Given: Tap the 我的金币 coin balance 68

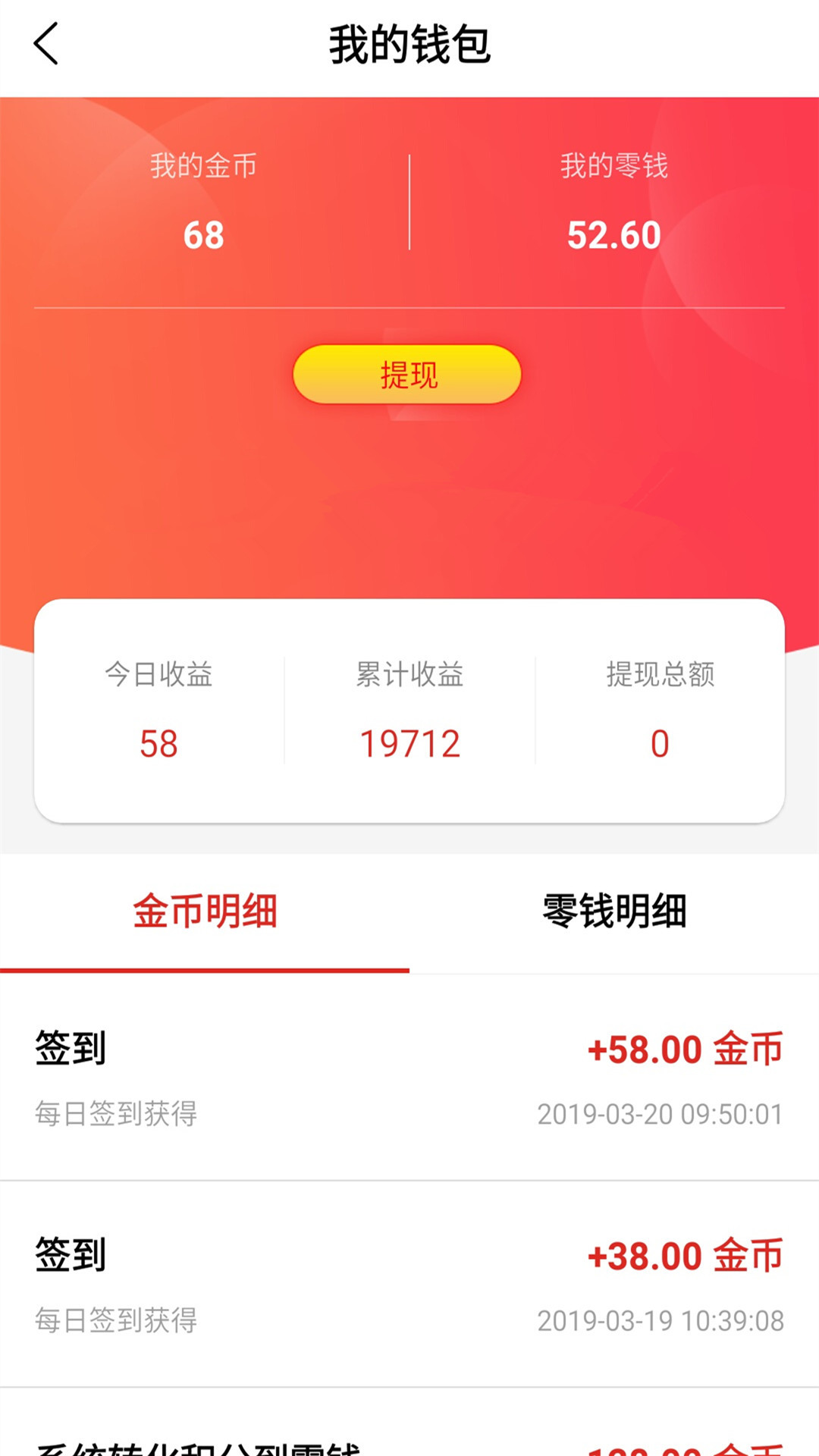Looking at the screenshot, I should [x=205, y=237].
